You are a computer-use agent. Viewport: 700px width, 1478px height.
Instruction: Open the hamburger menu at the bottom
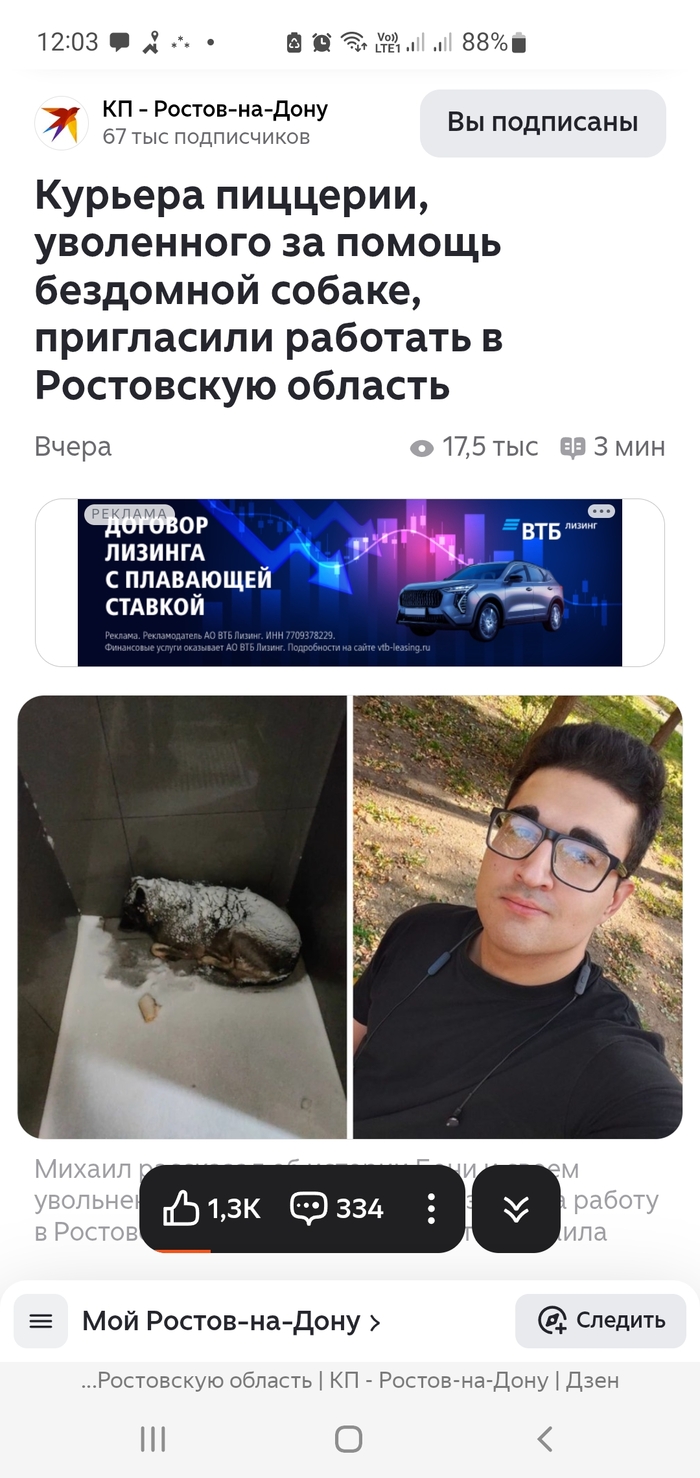tap(41, 1321)
